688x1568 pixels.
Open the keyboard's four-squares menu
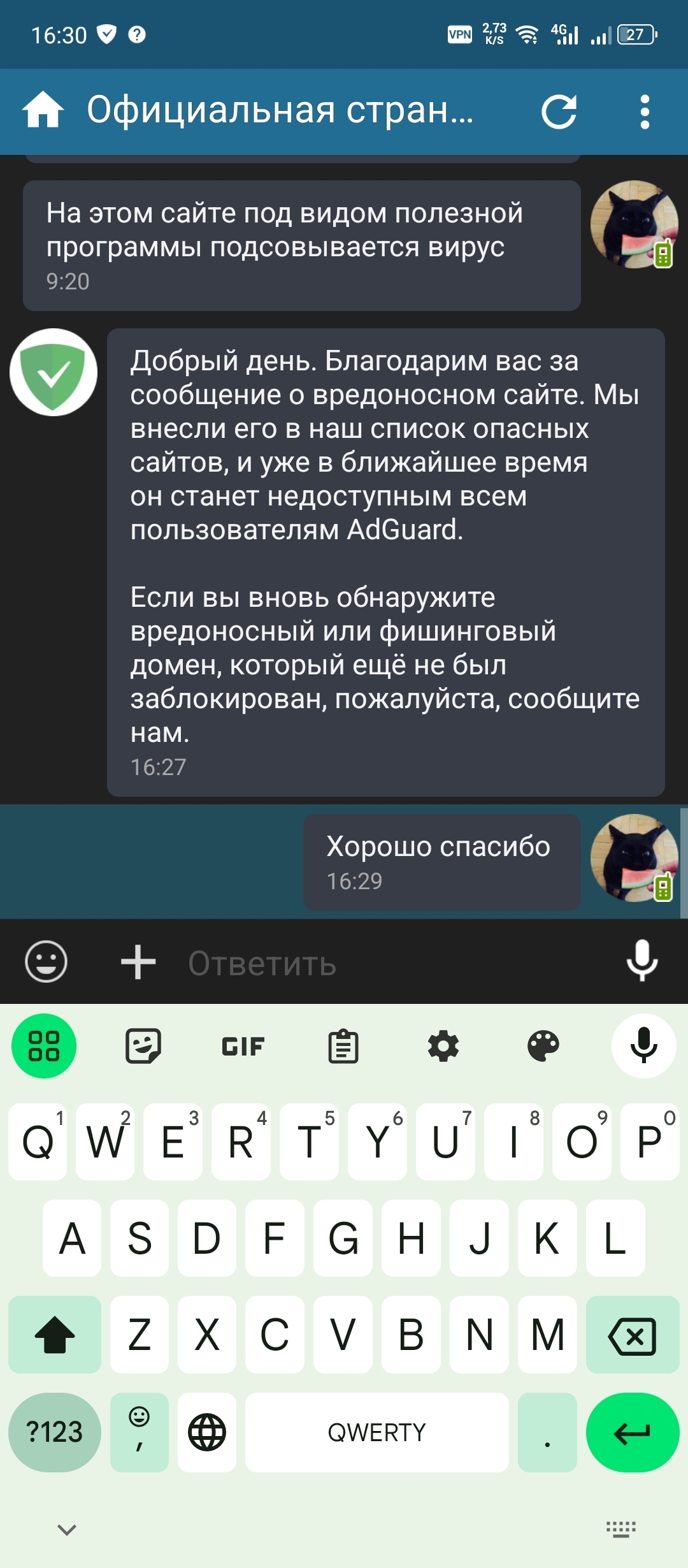point(44,1046)
